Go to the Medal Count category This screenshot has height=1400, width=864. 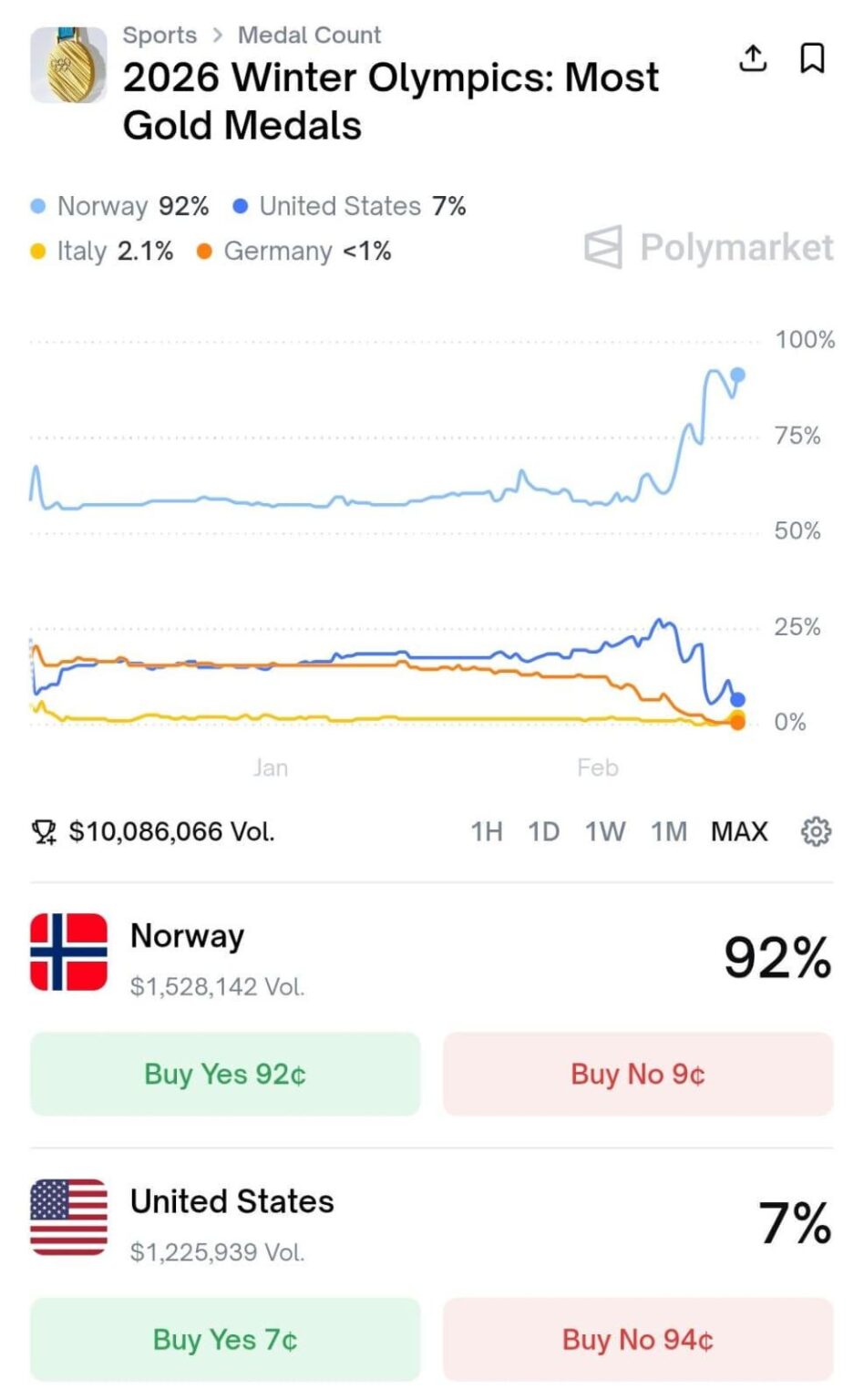coord(309,36)
